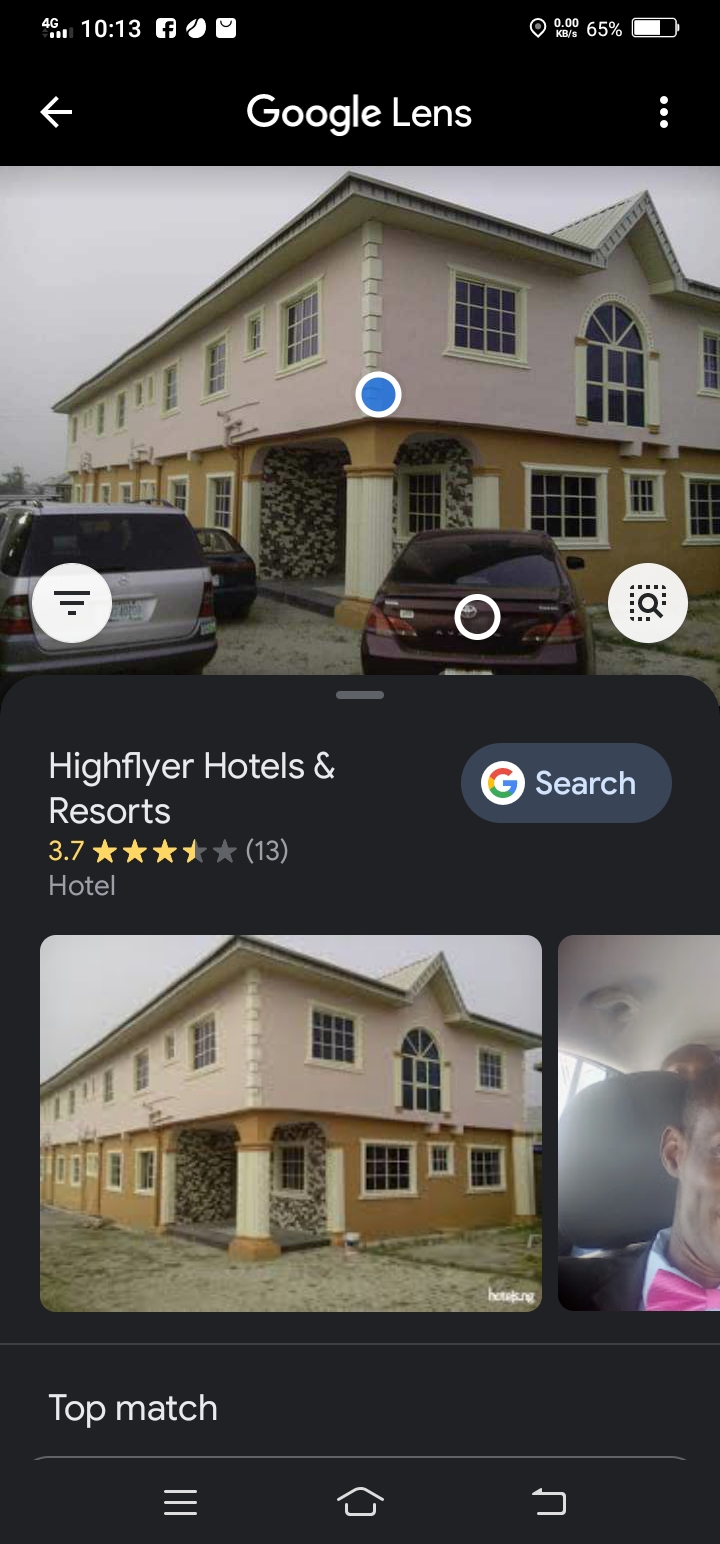Open the hotel building photo result

pyautogui.click(x=290, y=1122)
